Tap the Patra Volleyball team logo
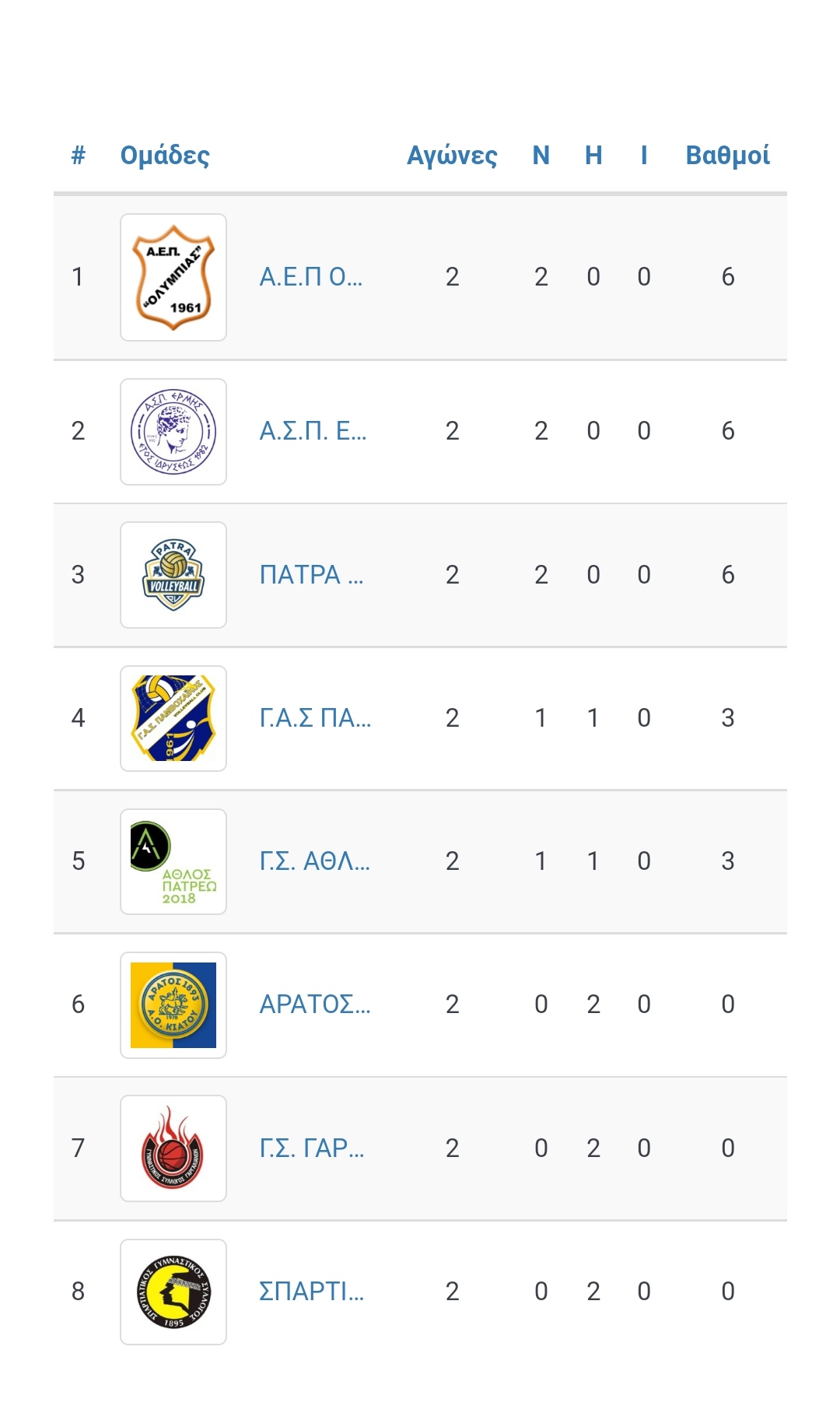Screen dimensions: 840x1413 click(173, 575)
